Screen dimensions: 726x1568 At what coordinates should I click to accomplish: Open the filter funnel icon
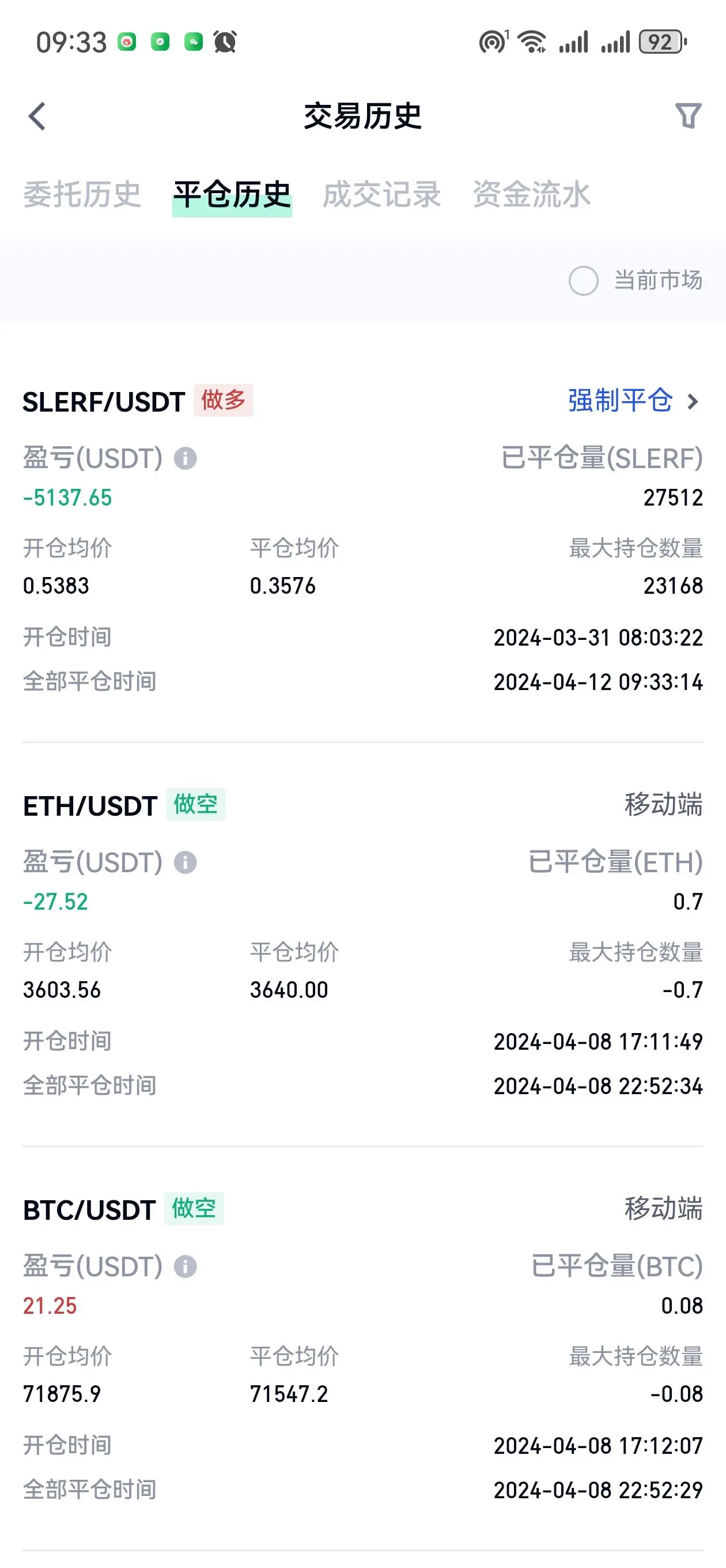pos(687,116)
